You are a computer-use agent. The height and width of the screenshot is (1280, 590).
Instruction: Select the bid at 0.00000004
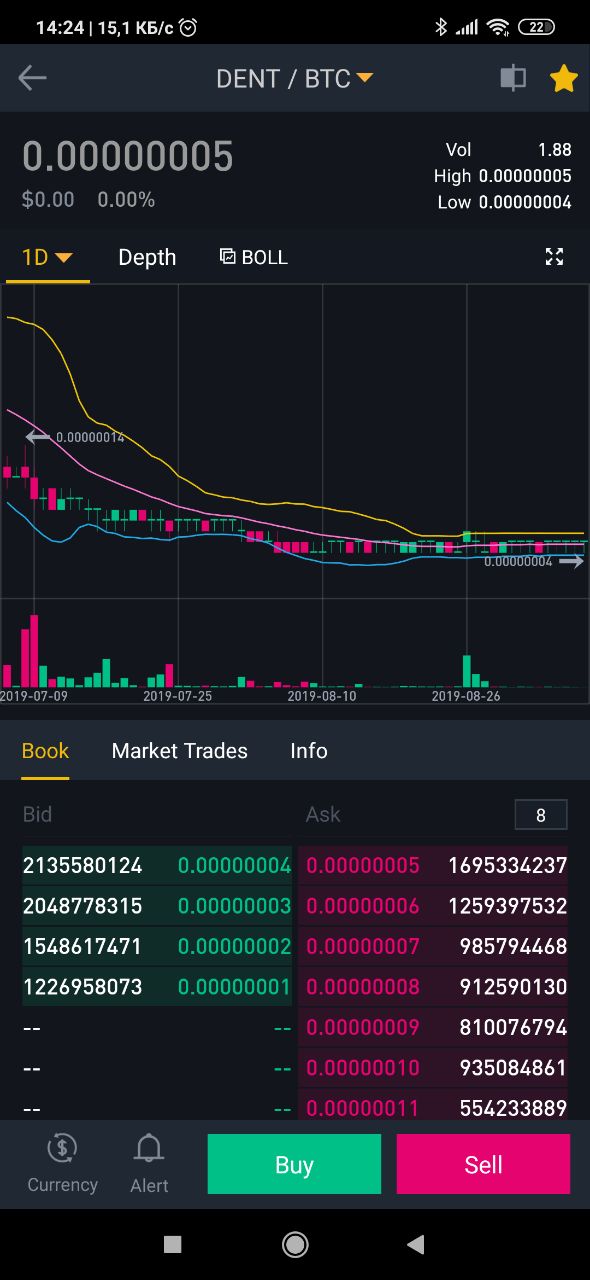tap(157, 866)
